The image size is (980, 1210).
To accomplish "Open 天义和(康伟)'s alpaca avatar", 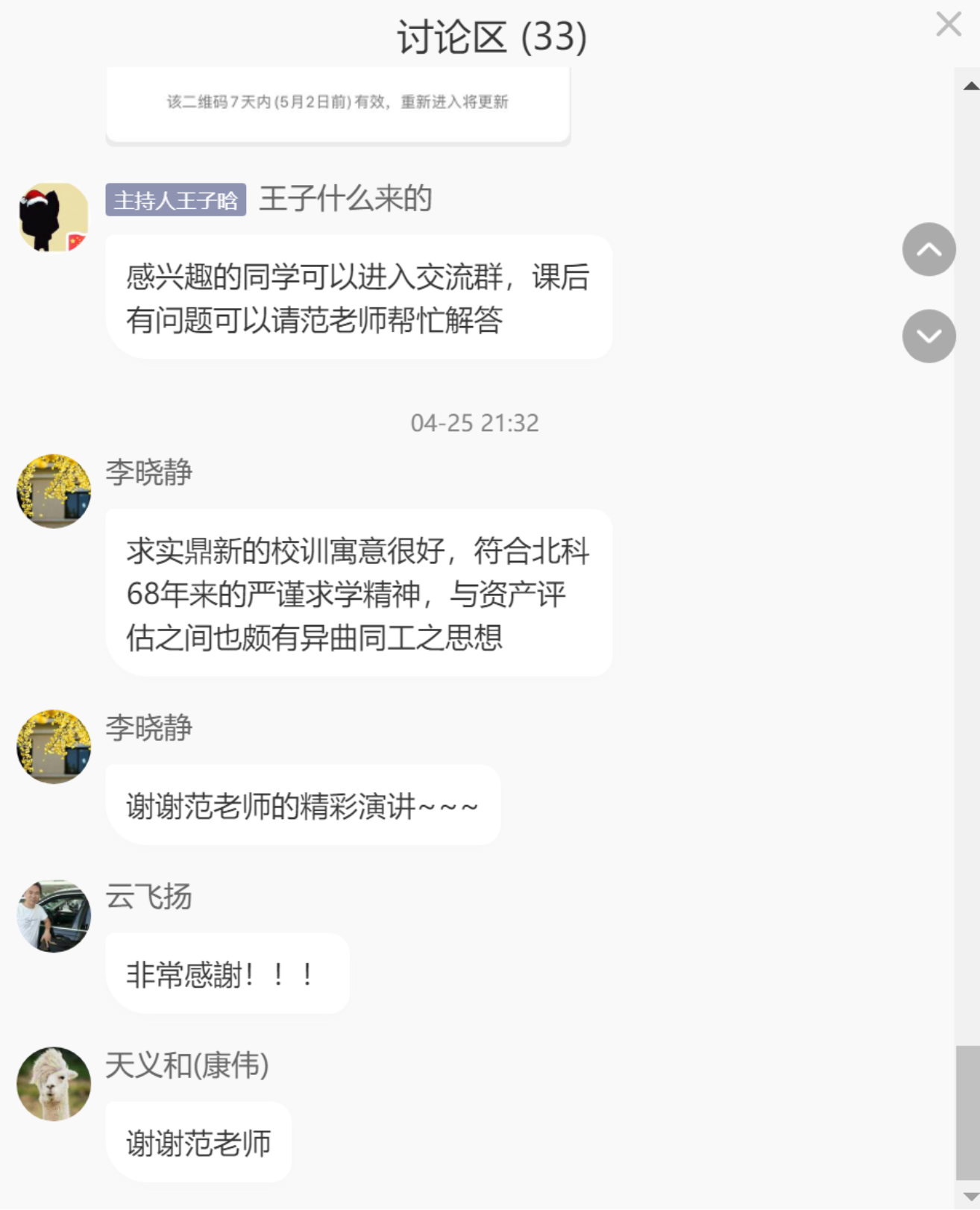I will tap(54, 1083).
